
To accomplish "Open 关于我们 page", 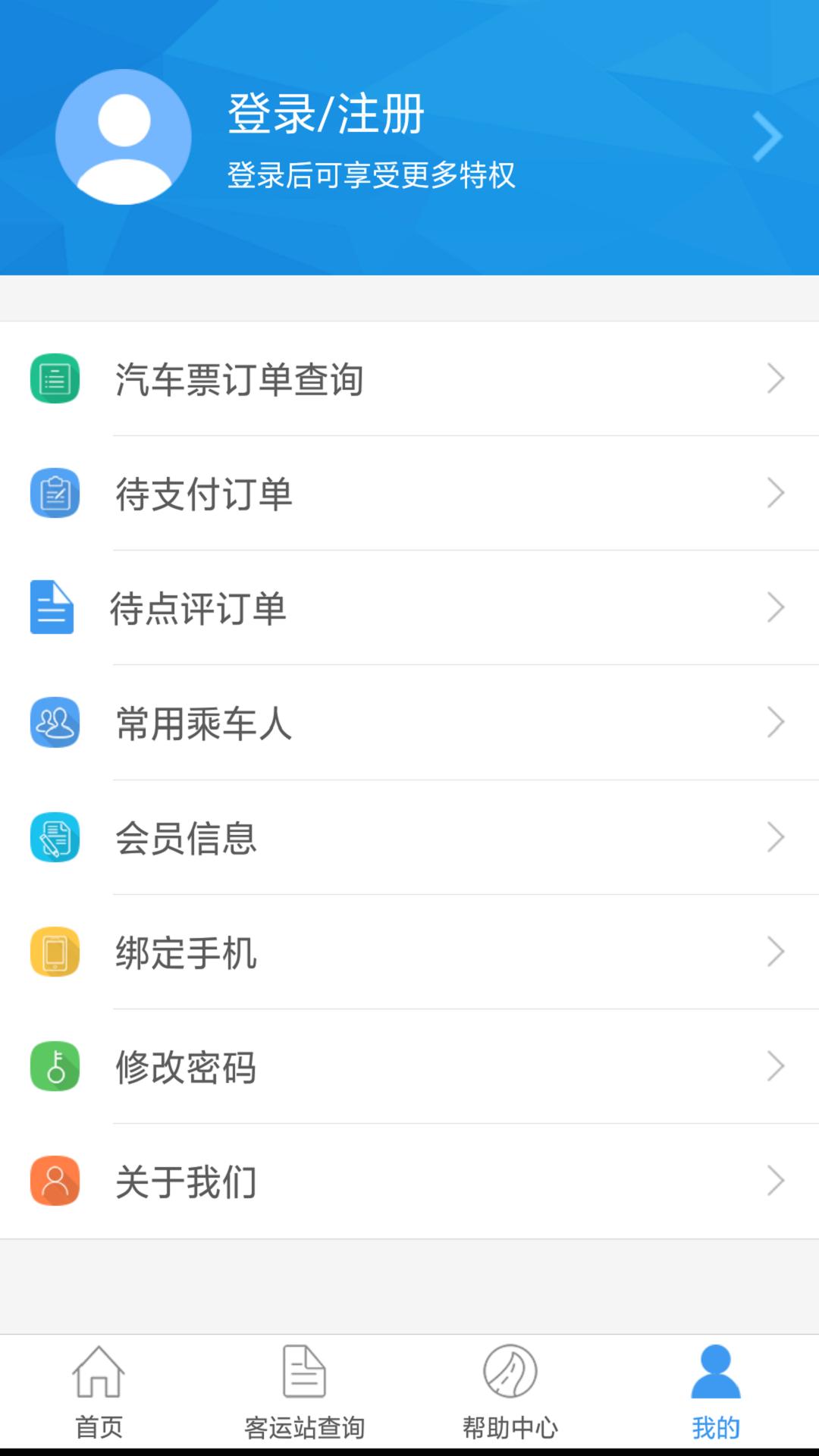I will (x=409, y=1181).
